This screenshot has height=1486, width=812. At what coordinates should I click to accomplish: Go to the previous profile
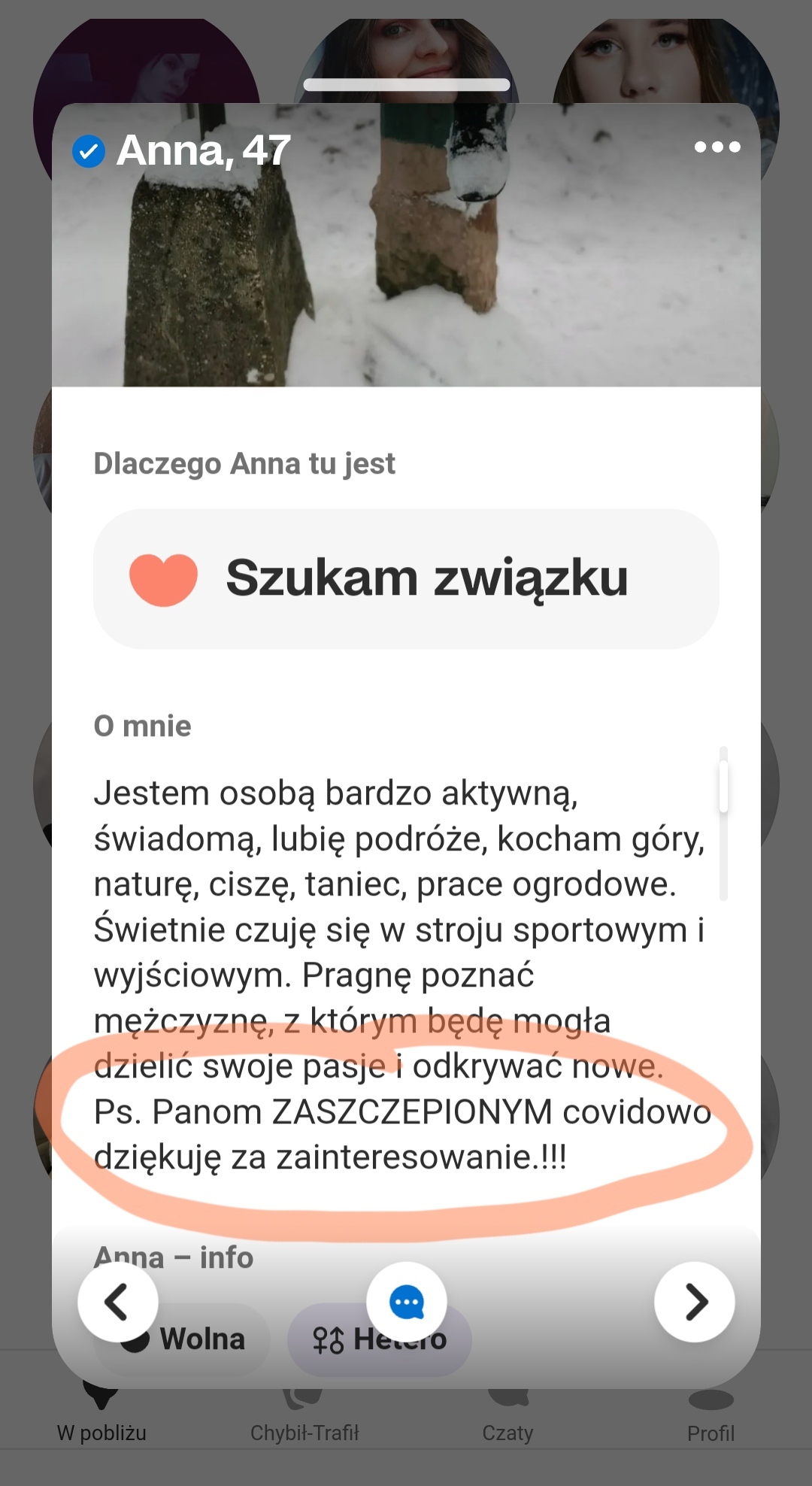tap(117, 1302)
